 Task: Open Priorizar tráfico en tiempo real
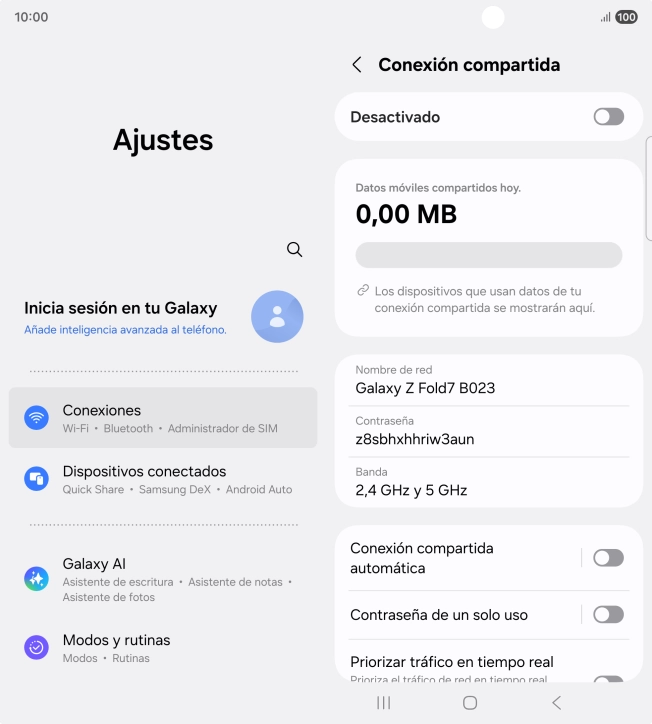[460, 667]
